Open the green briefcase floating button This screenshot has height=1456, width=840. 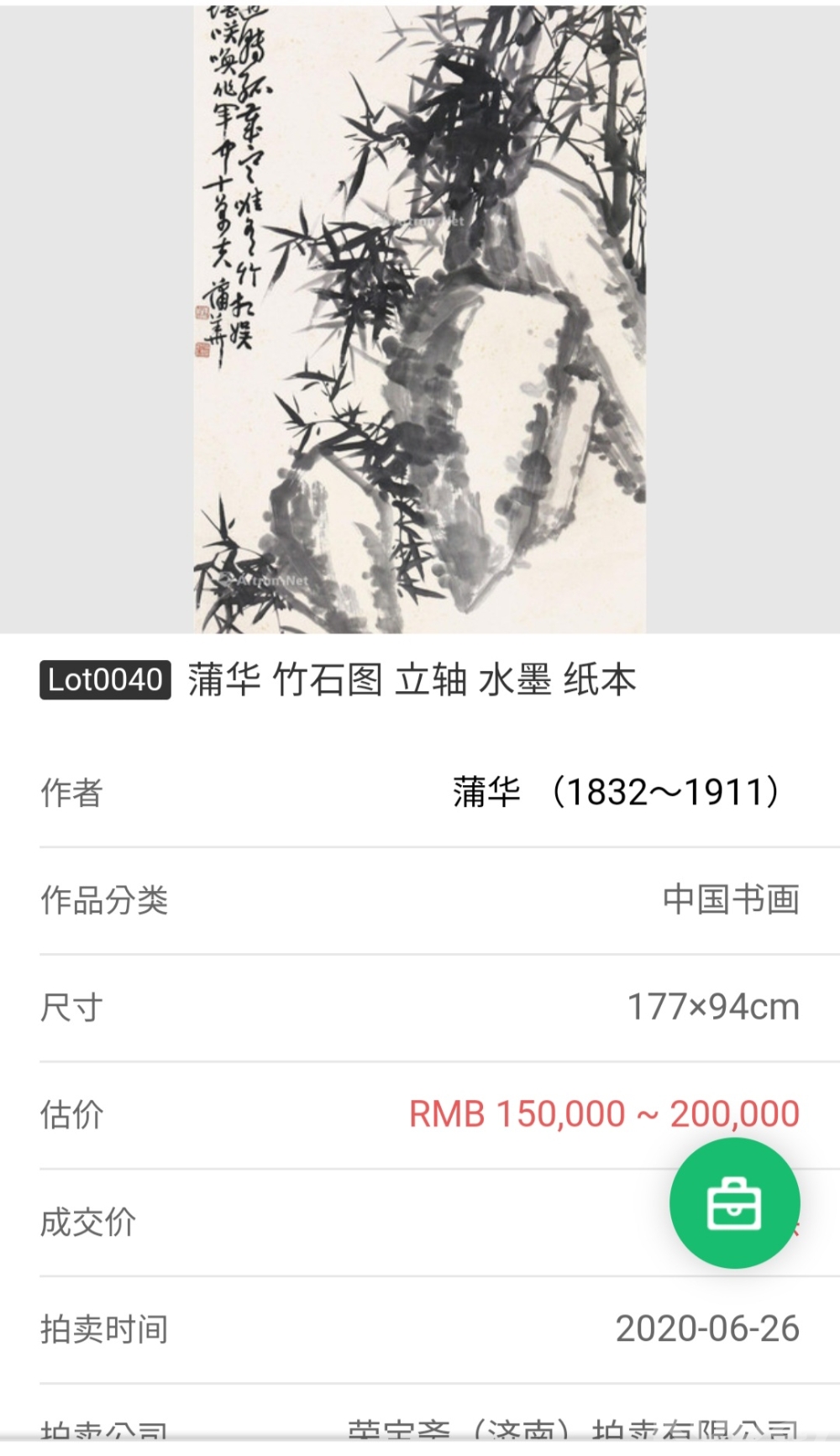coord(734,1203)
